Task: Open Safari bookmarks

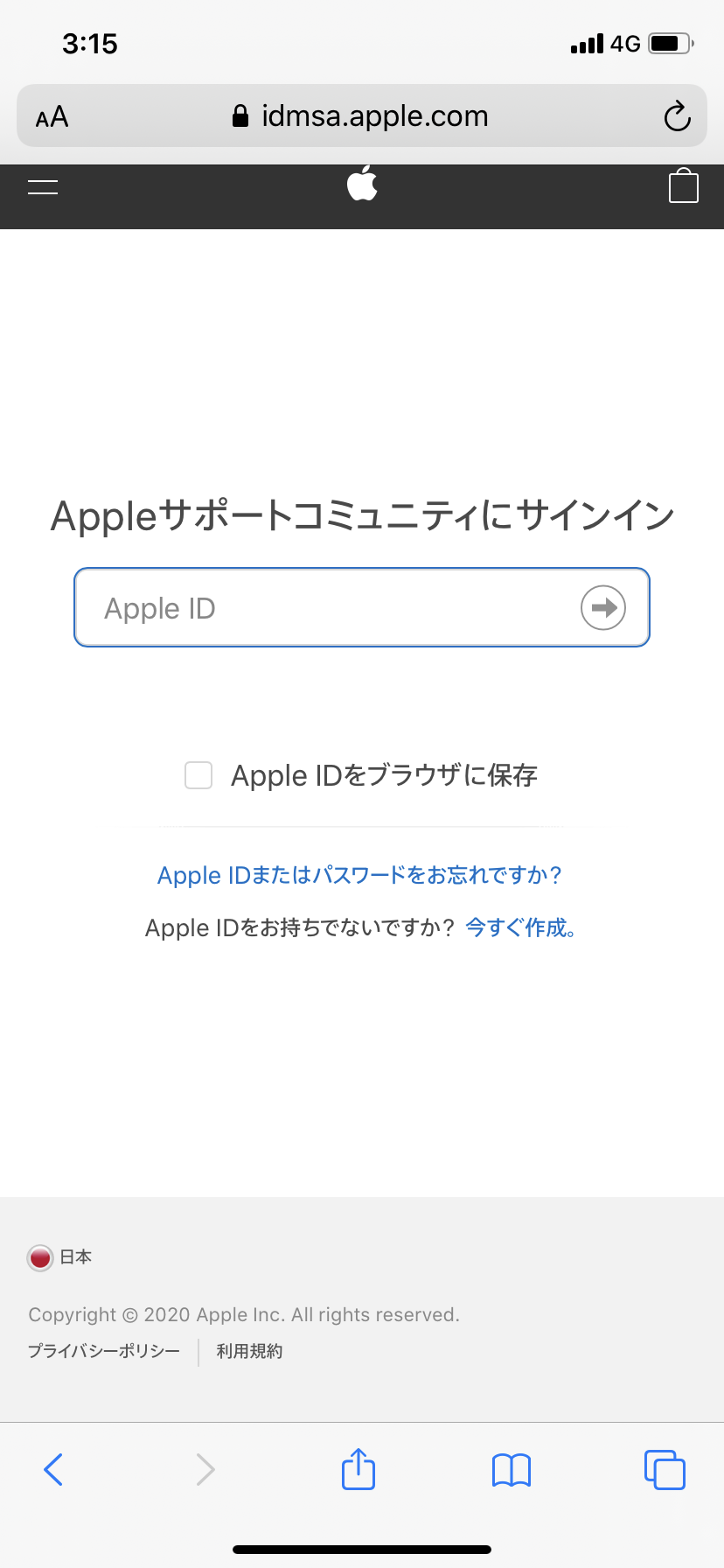Action: pyautogui.click(x=512, y=1469)
